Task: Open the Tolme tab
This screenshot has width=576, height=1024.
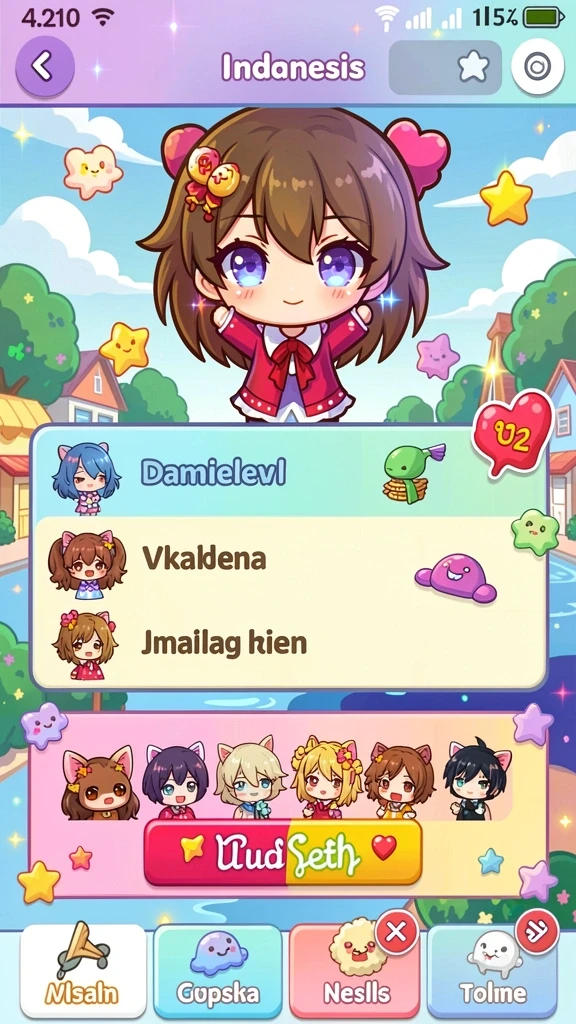Action: (x=492, y=971)
